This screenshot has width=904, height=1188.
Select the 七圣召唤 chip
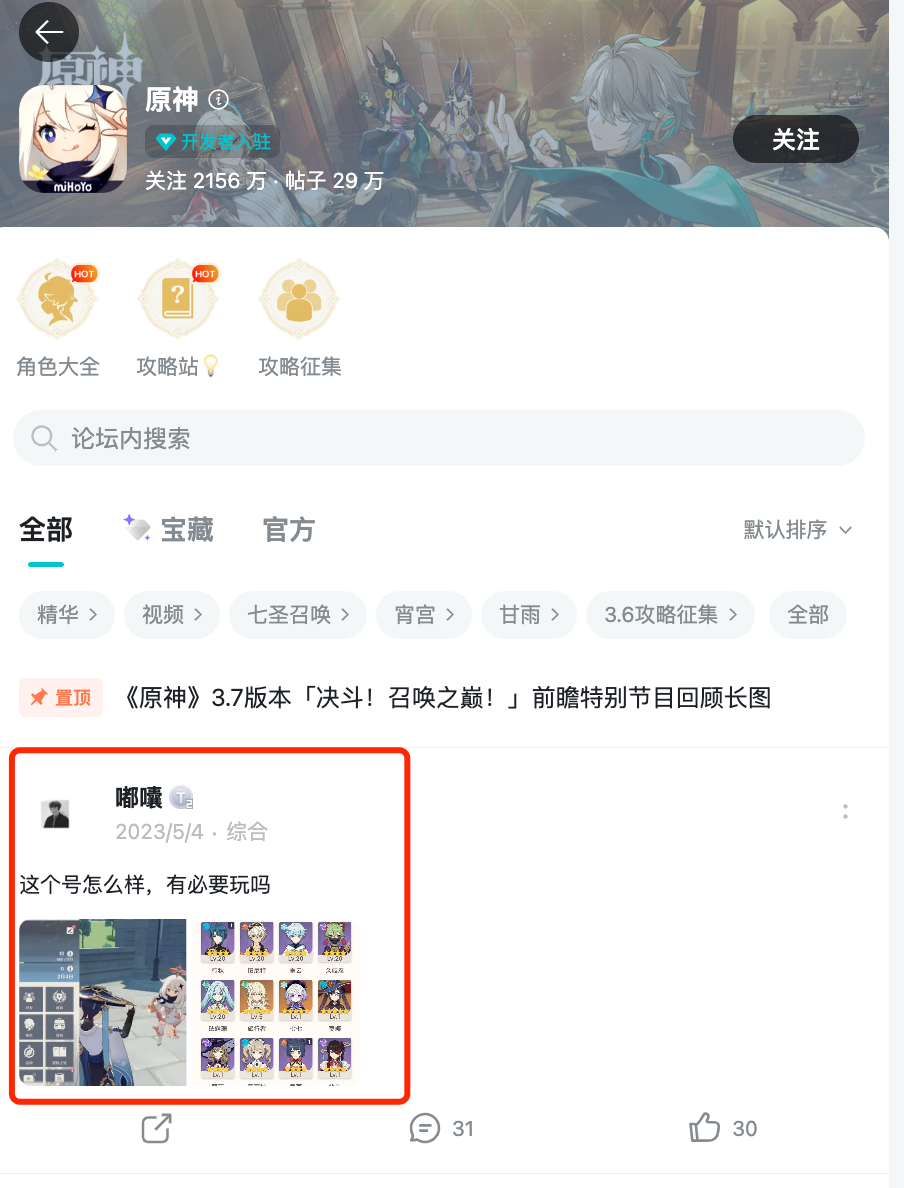click(x=298, y=614)
